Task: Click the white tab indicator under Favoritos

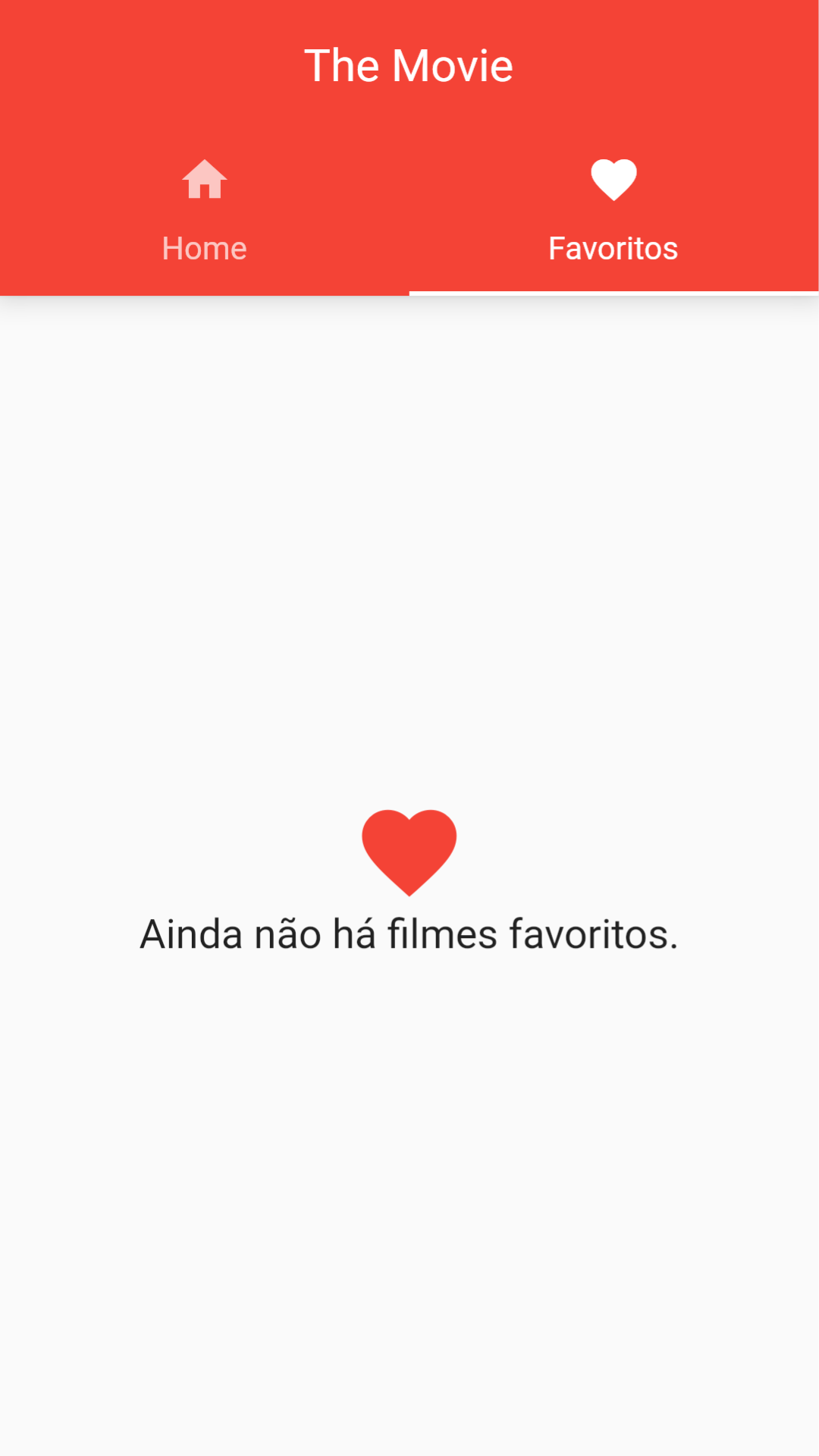Action: 613,290
